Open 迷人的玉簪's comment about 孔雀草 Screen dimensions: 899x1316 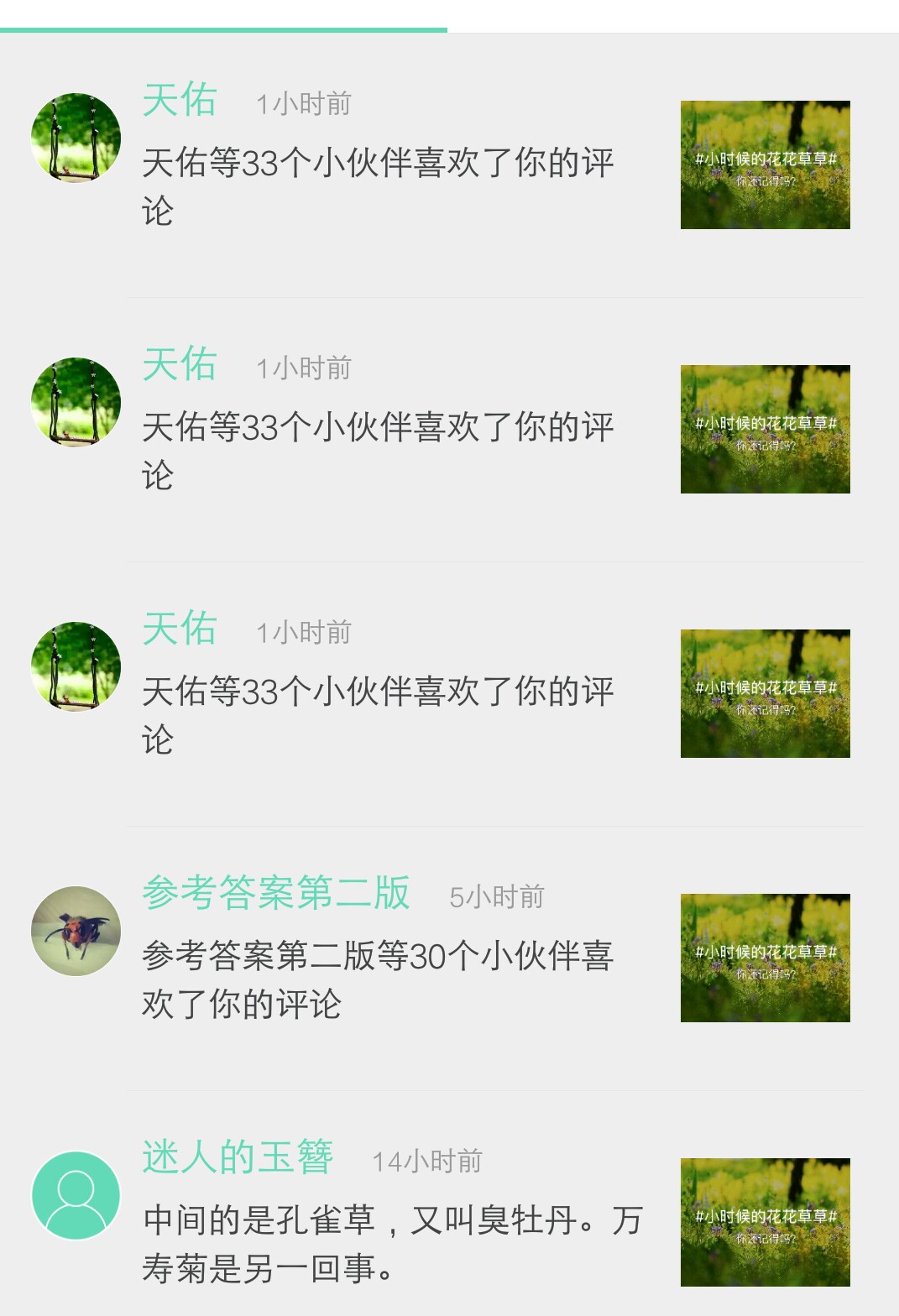pyautogui.click(x=392, y=1244)
